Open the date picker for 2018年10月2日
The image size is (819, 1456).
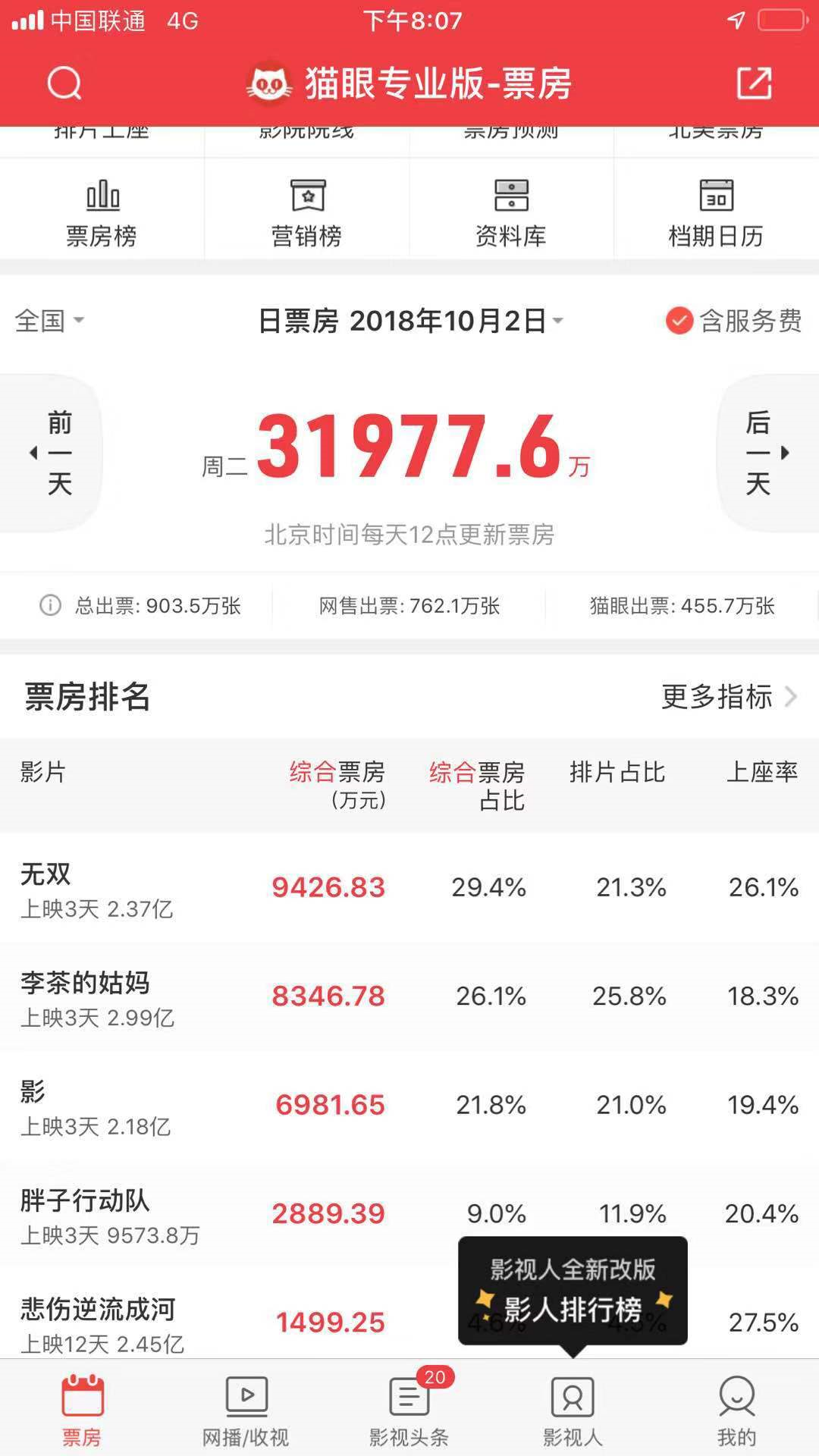(411, 321)
